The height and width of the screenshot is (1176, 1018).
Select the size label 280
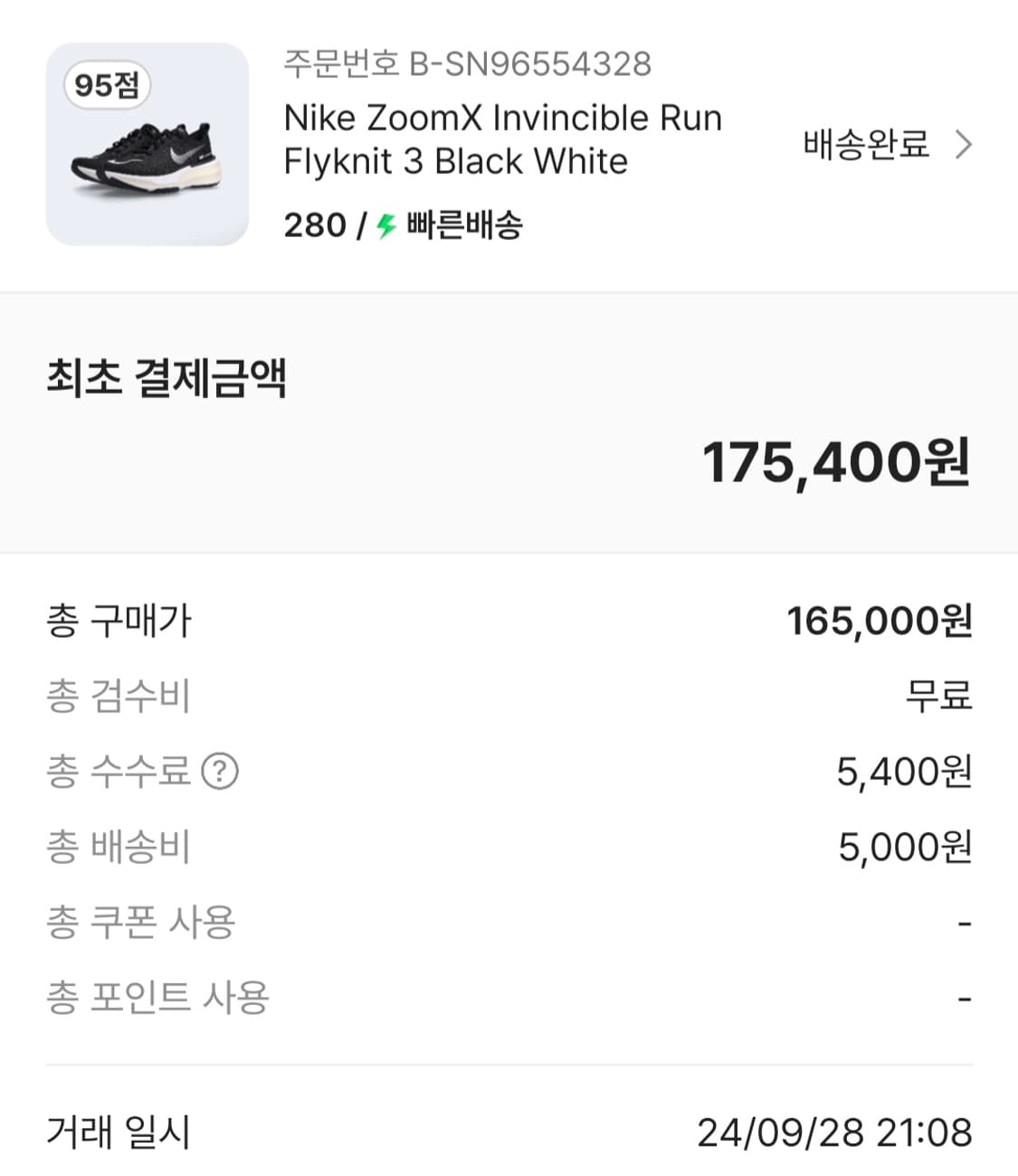312,226
